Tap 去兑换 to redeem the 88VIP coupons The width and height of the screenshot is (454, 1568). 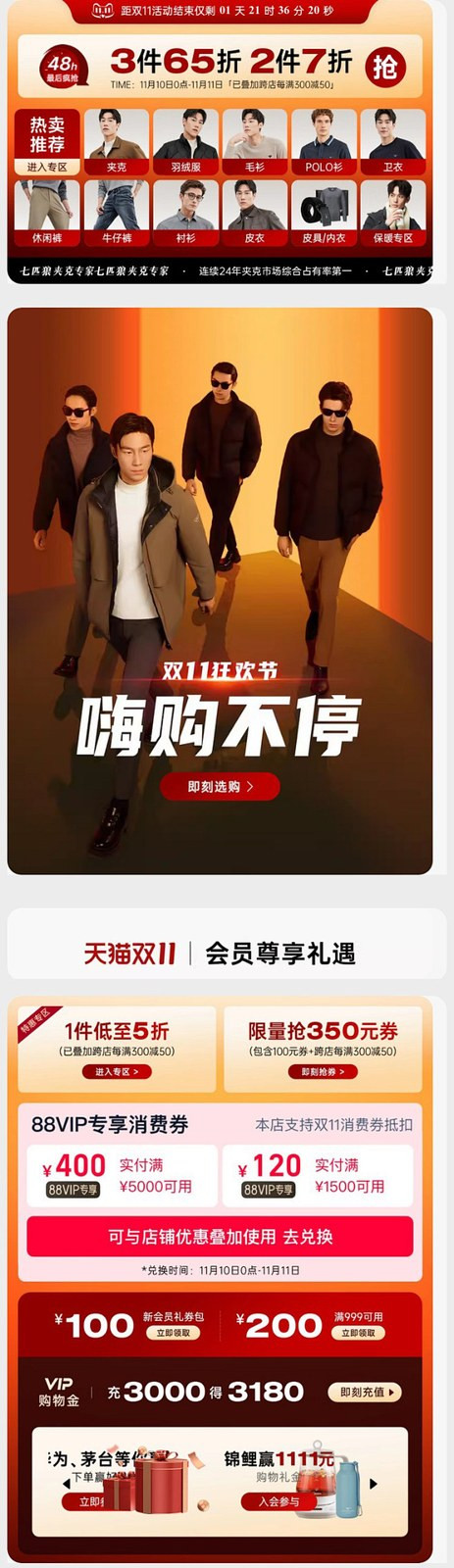coord(220,1237)
